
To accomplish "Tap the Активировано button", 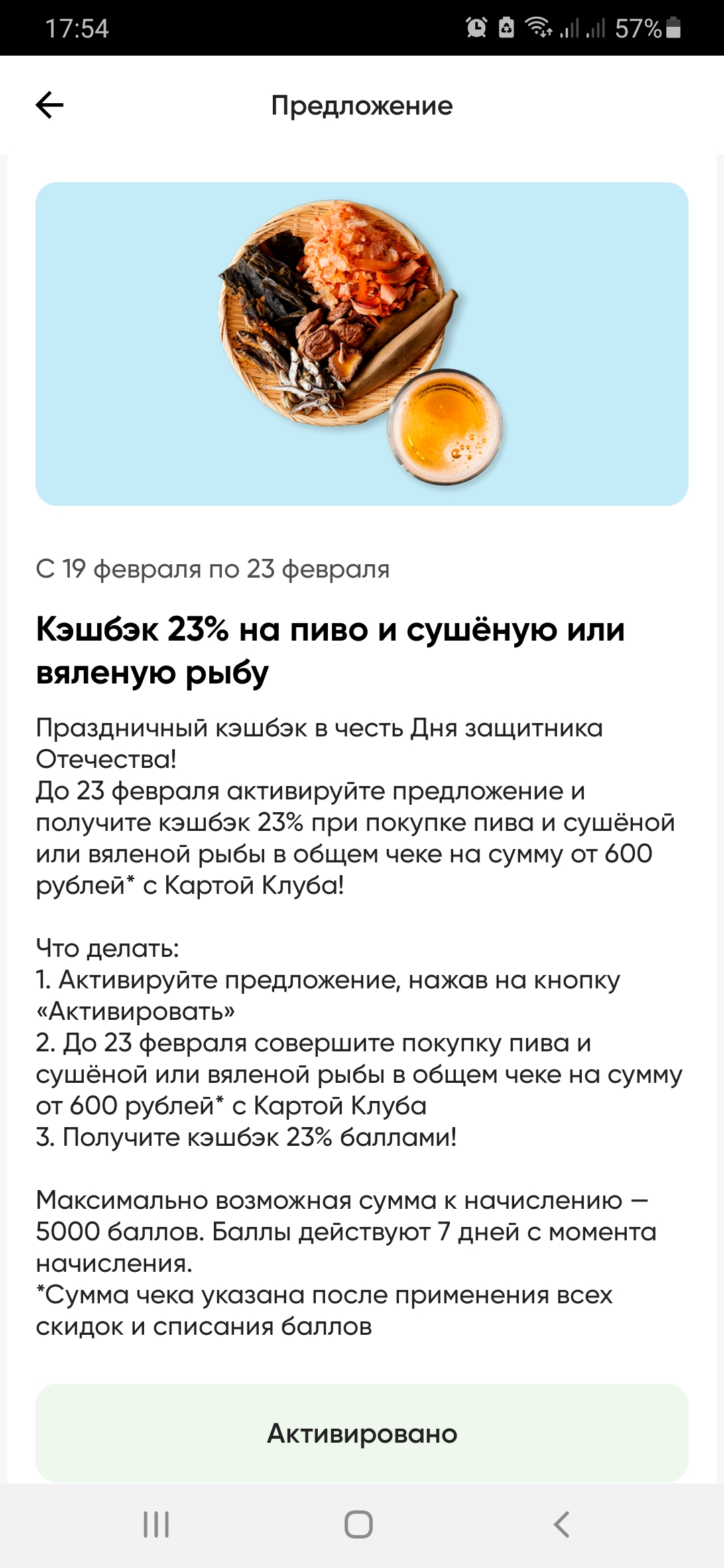I will point(362,1433).
